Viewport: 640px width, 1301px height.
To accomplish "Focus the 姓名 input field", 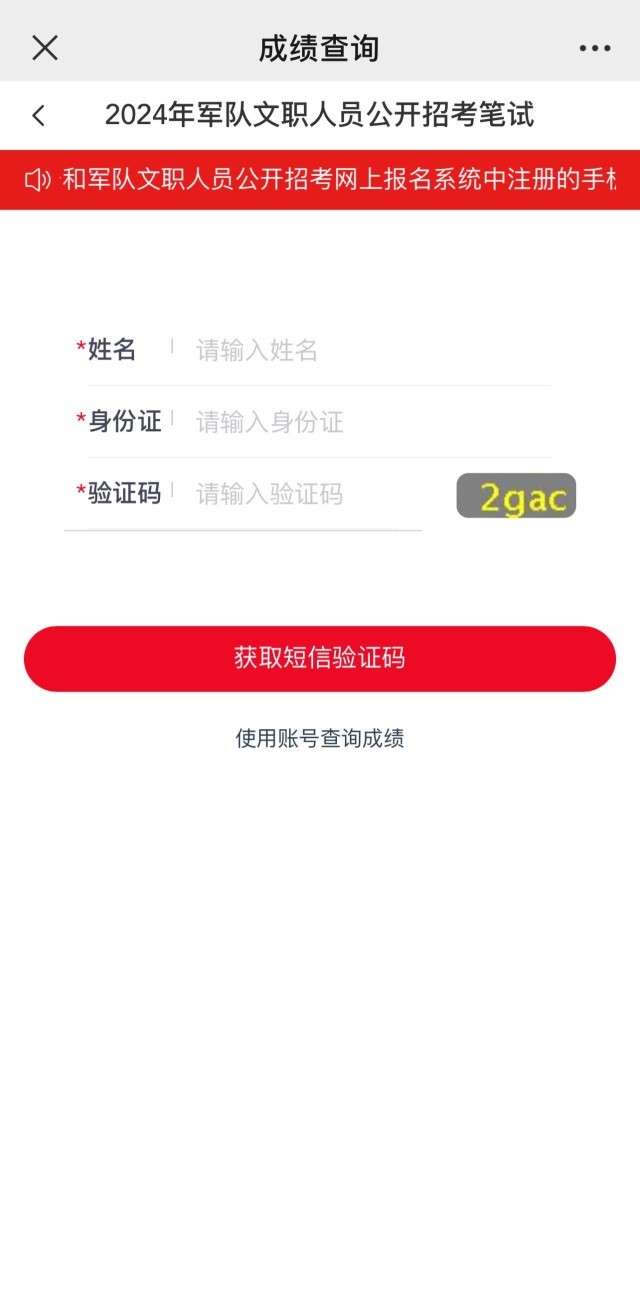I will 370,350.
